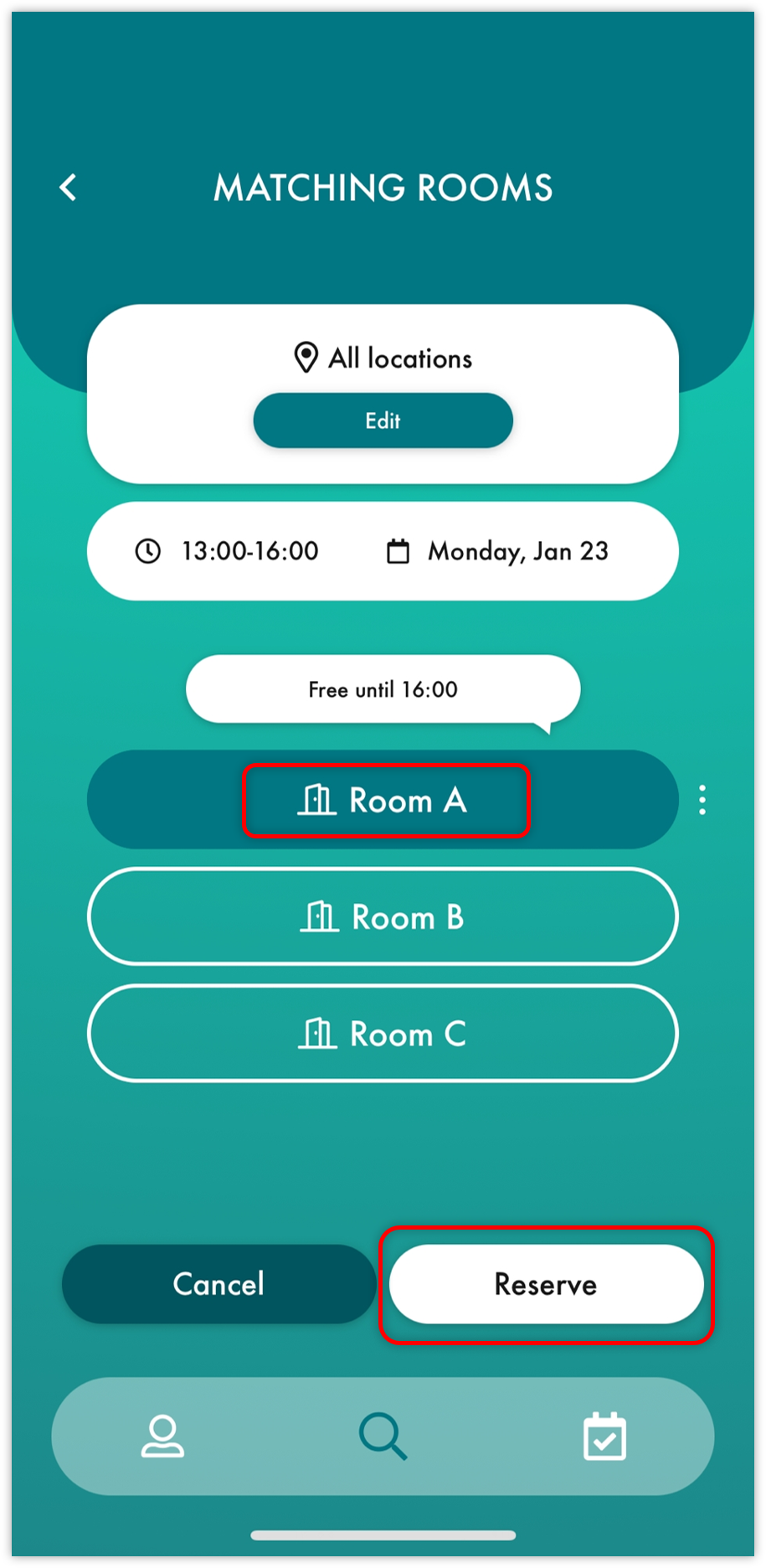Click the clock icon next to 13:00-16:00
This screenshot has height=1568, width=766.
click(148, 551)
